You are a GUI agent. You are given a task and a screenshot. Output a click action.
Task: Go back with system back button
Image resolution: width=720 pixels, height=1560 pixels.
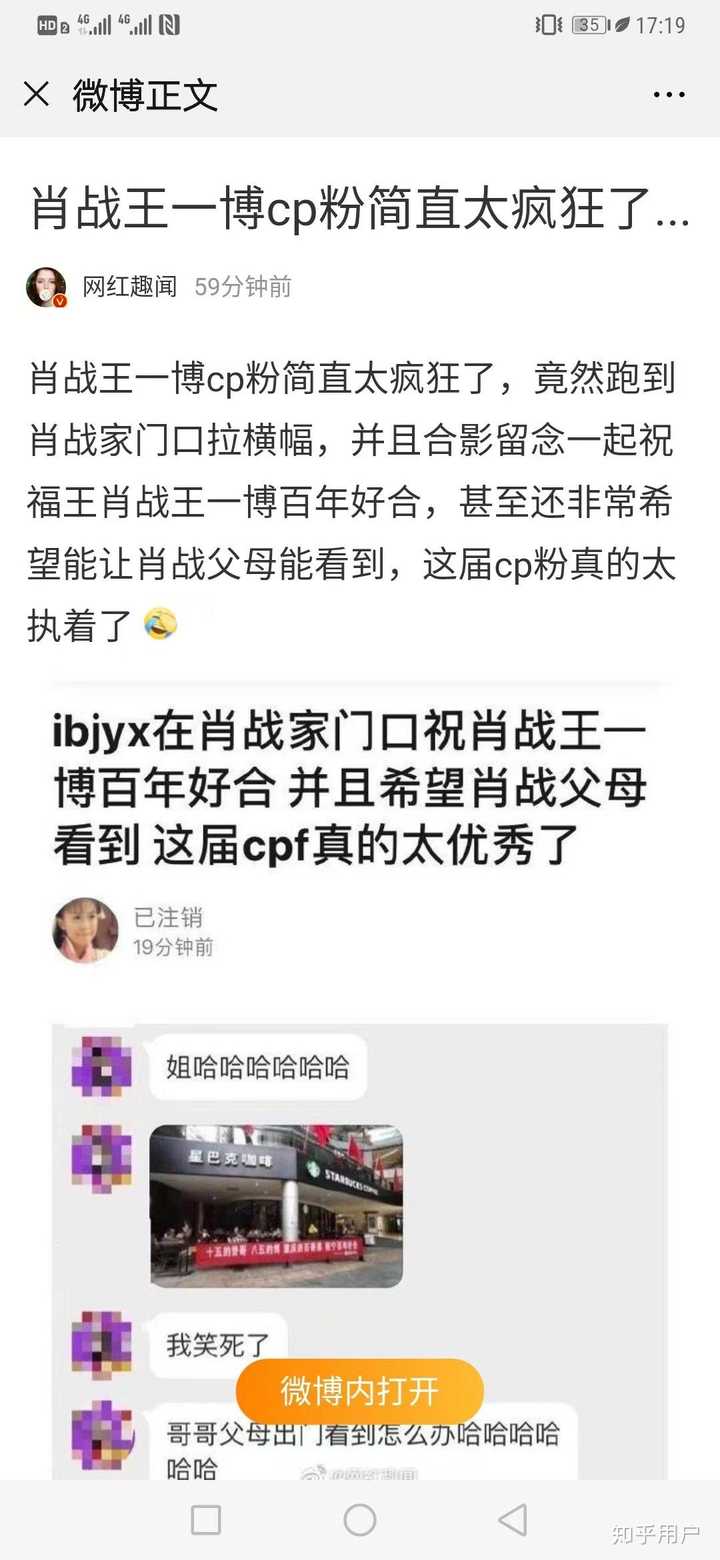513,1520
